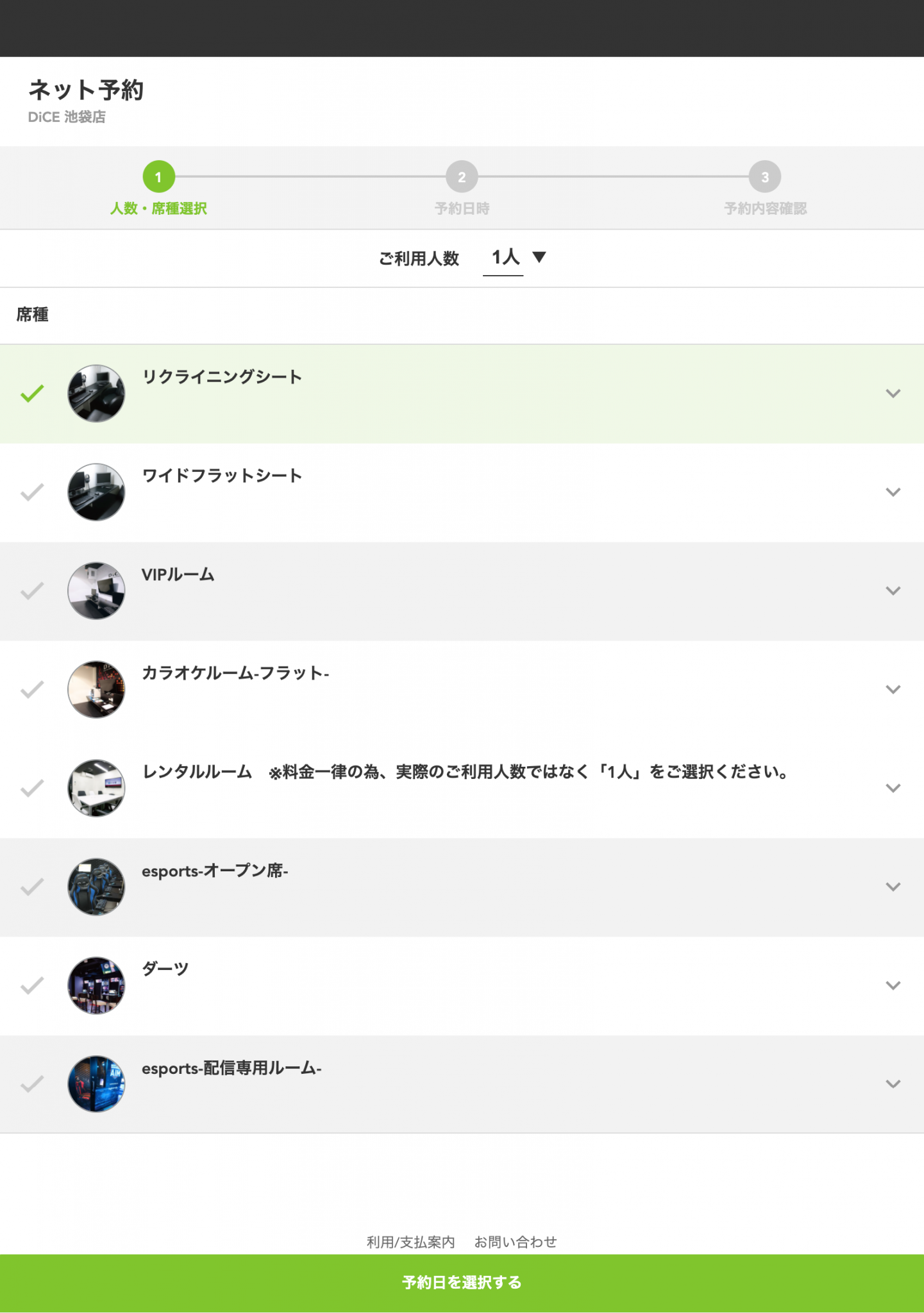Choose the ダーツ seat option
The width and height of the screenshot is (924, 1313).
(165, 969)
